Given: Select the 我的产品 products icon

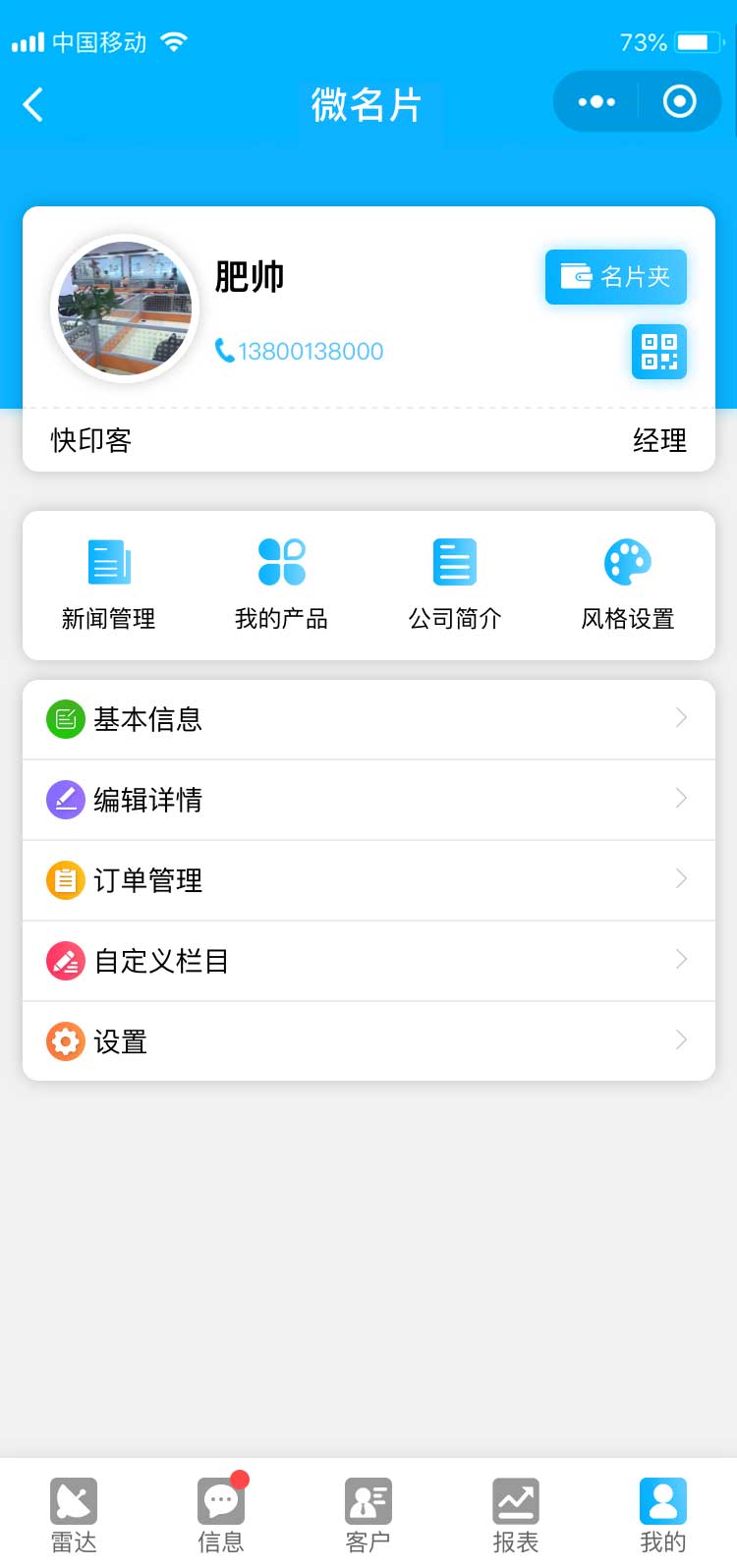Looking at the screenshot, I should (x=281, y=561).
